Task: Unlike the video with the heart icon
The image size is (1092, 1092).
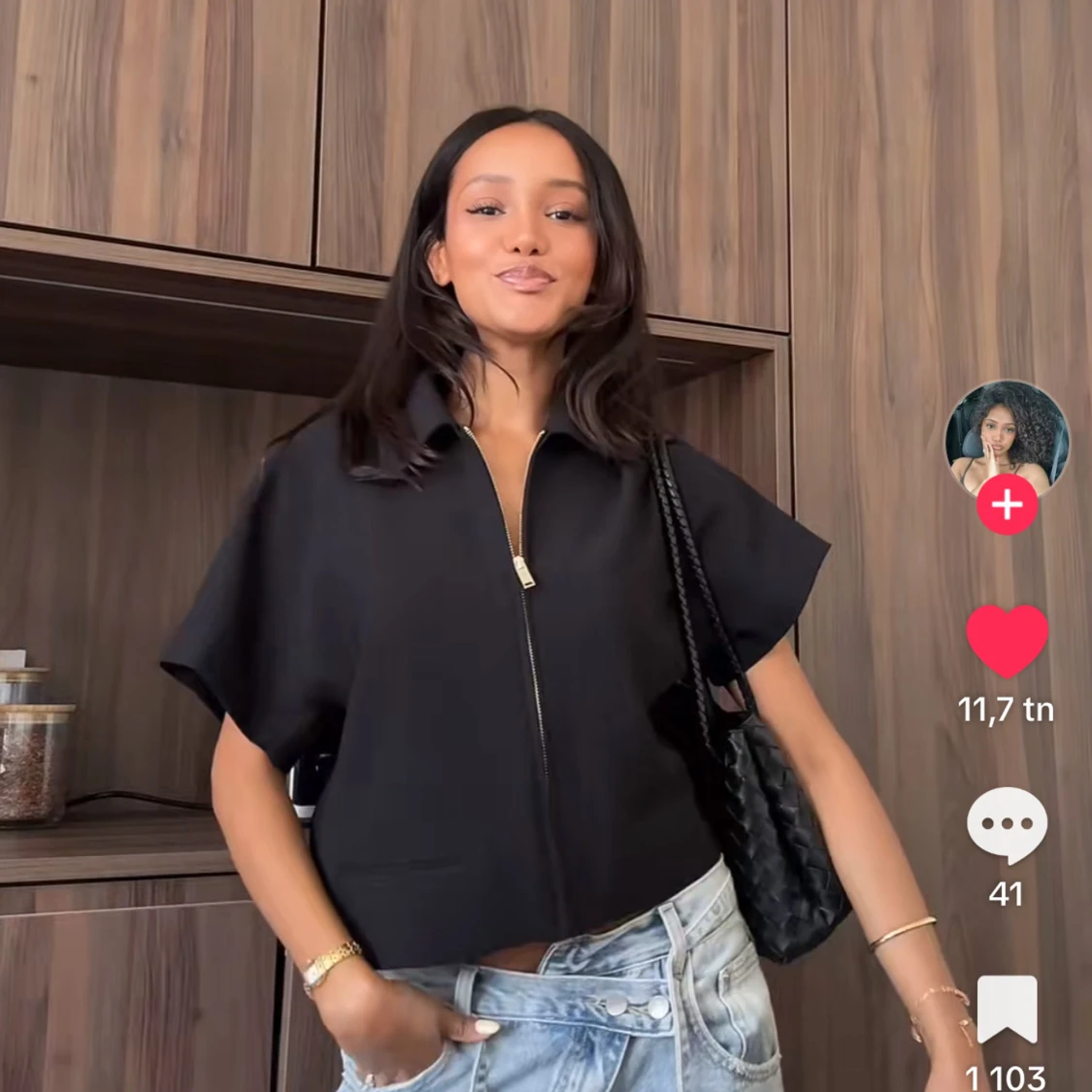Action: [x=1007, y=641]
